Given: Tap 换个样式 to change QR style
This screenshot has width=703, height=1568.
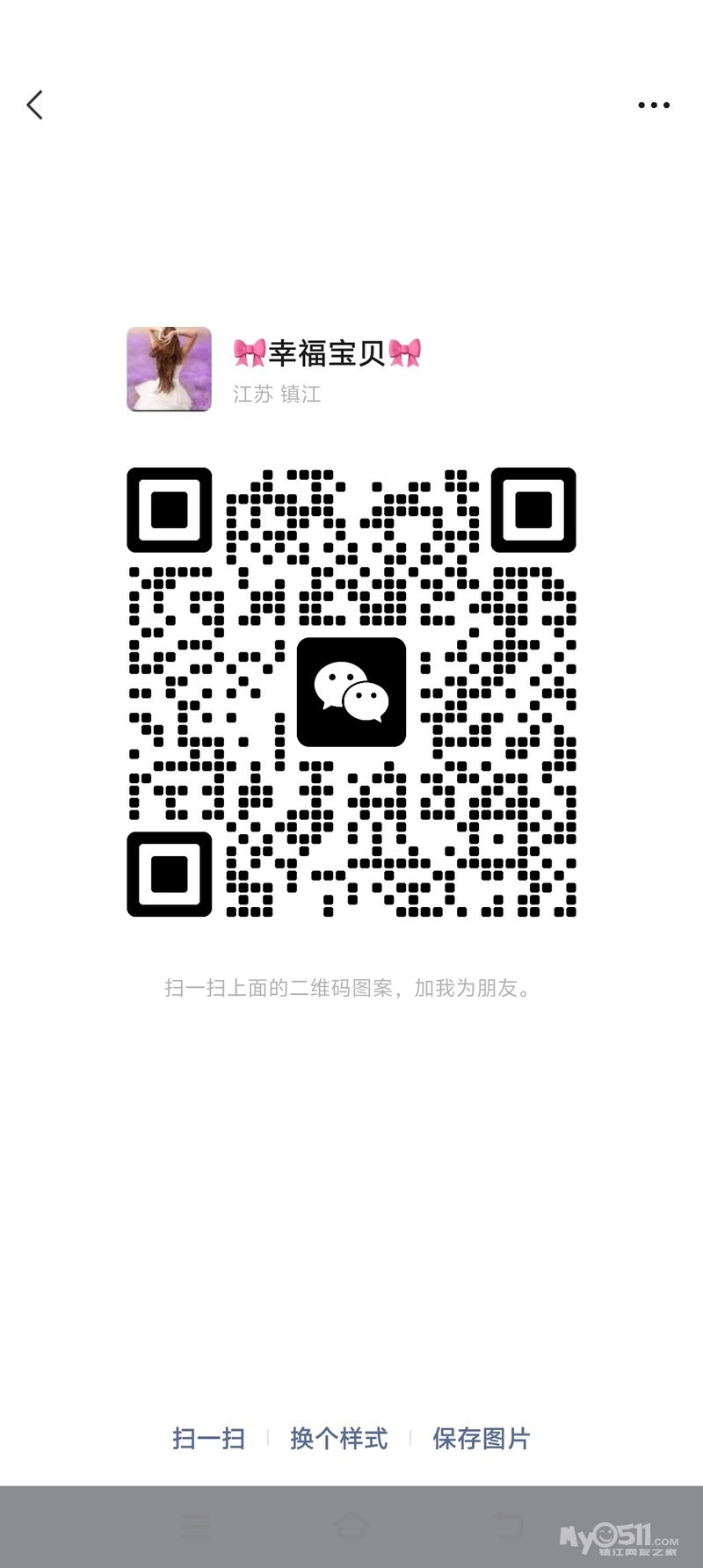Looking at the screenshot, I should pyautogui.click(x=338, y=1438).
